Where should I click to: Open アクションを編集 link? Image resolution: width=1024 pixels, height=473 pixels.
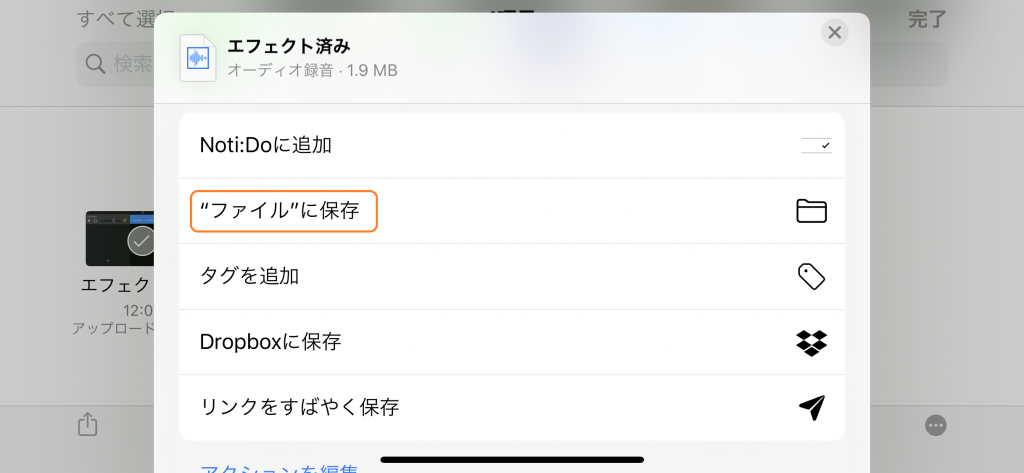tap(279, 468)
